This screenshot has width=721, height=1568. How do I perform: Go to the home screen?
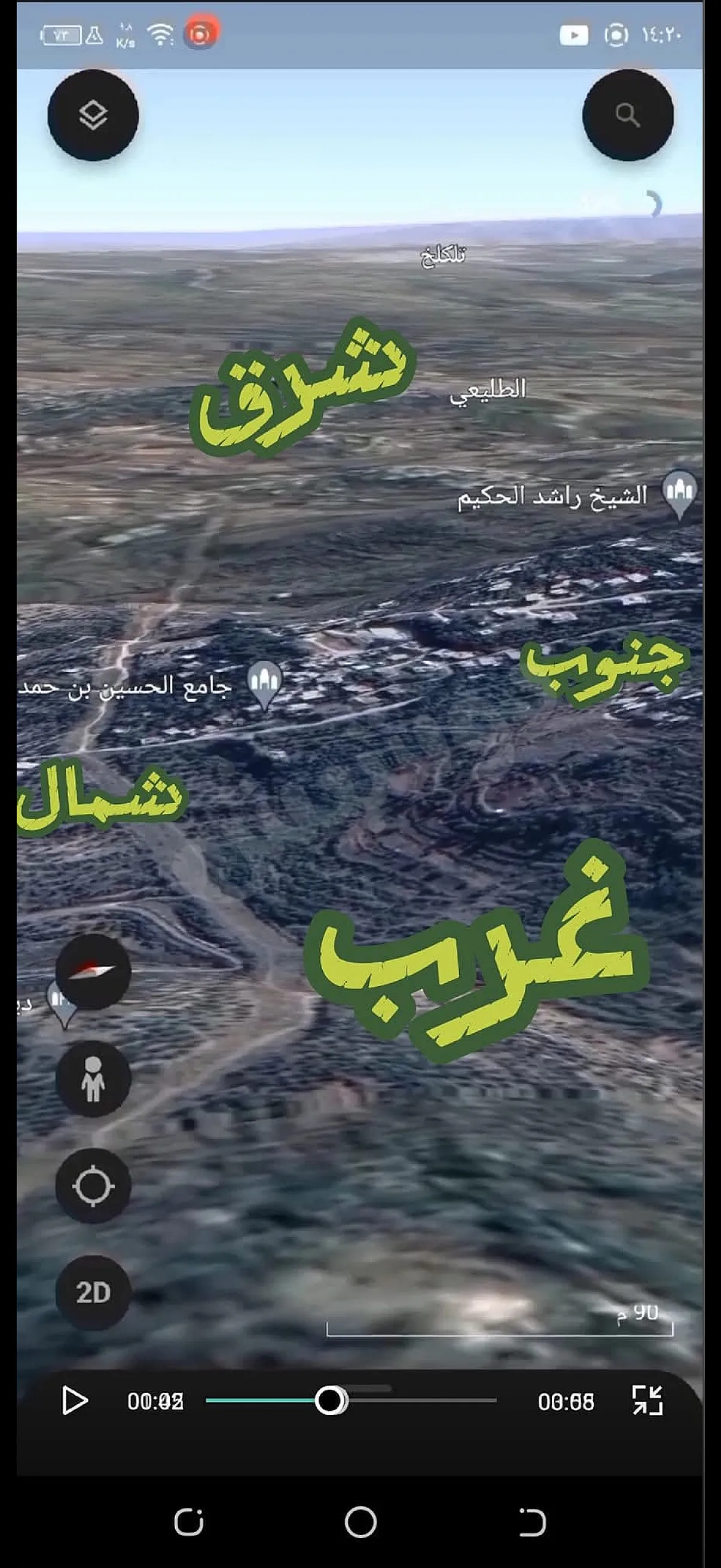click(x=360, y=1522)
